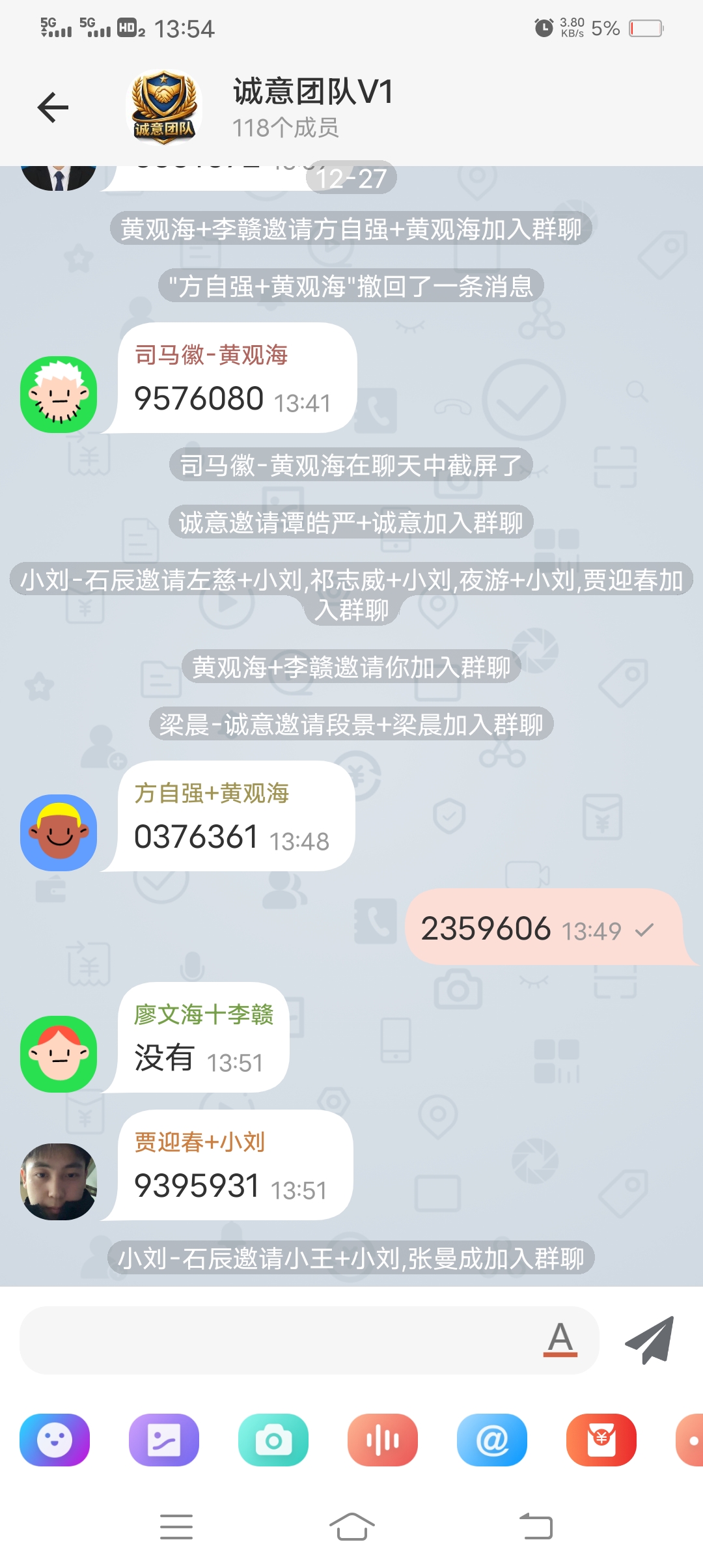Screen dimensions: 703x1568
Task: Tap the 诚意团队V1 group avatar
Action: coord(163,107)
